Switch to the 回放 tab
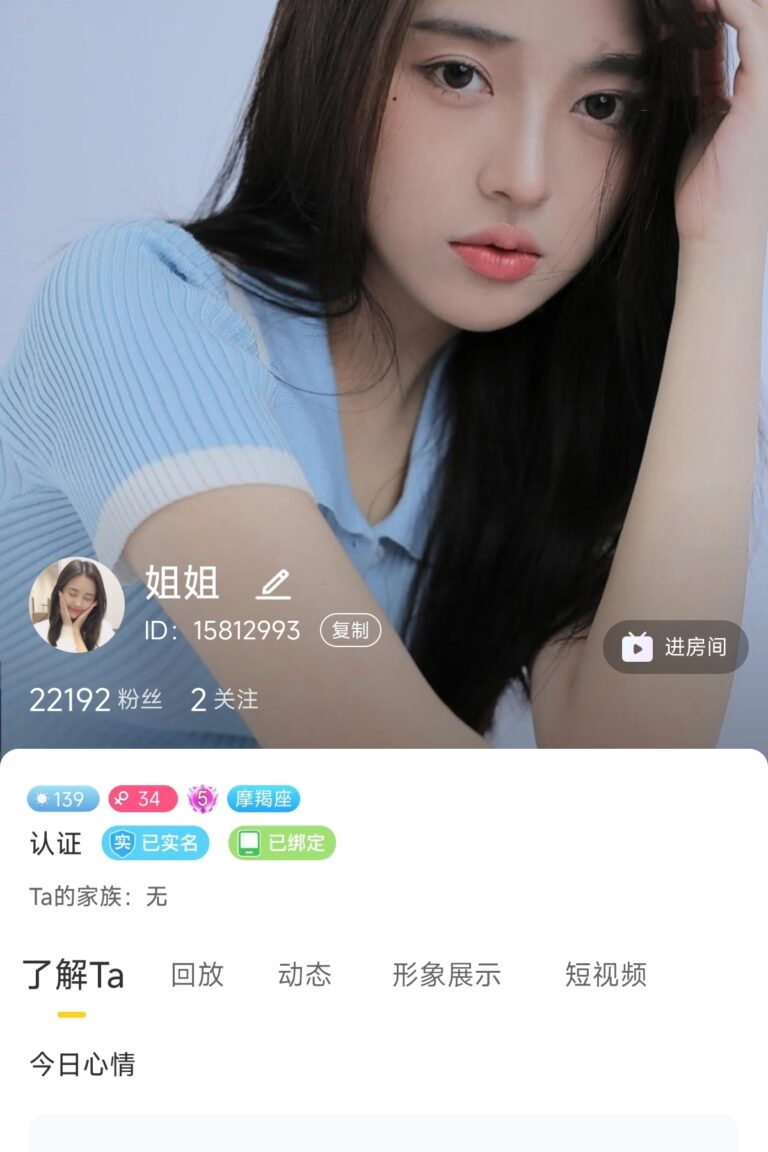Screen dimensions: 768x1152 tap(197, 975)
